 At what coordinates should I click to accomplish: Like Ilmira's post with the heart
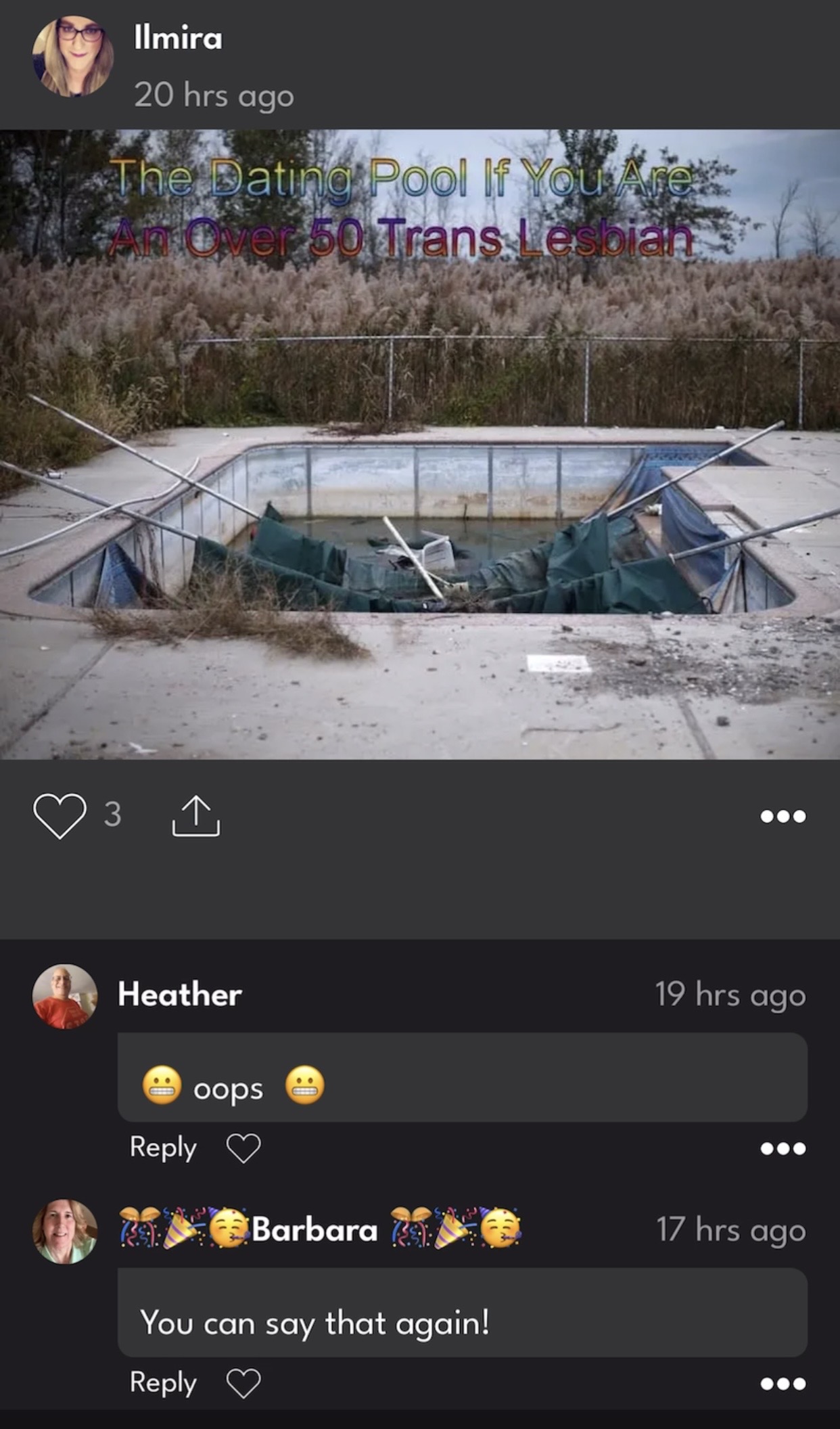coord(60,815)
